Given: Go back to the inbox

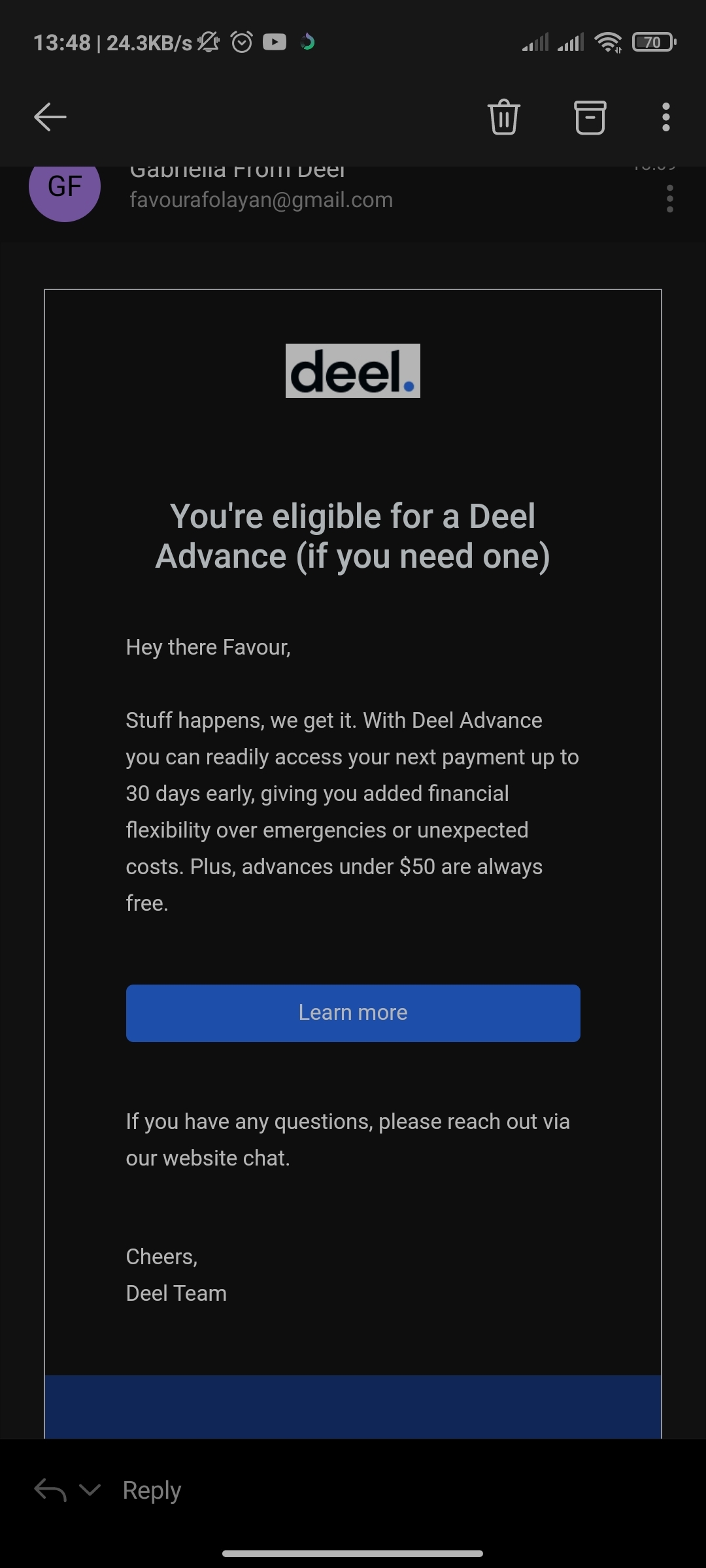Looking at the screenshot, I should (50, 118).
